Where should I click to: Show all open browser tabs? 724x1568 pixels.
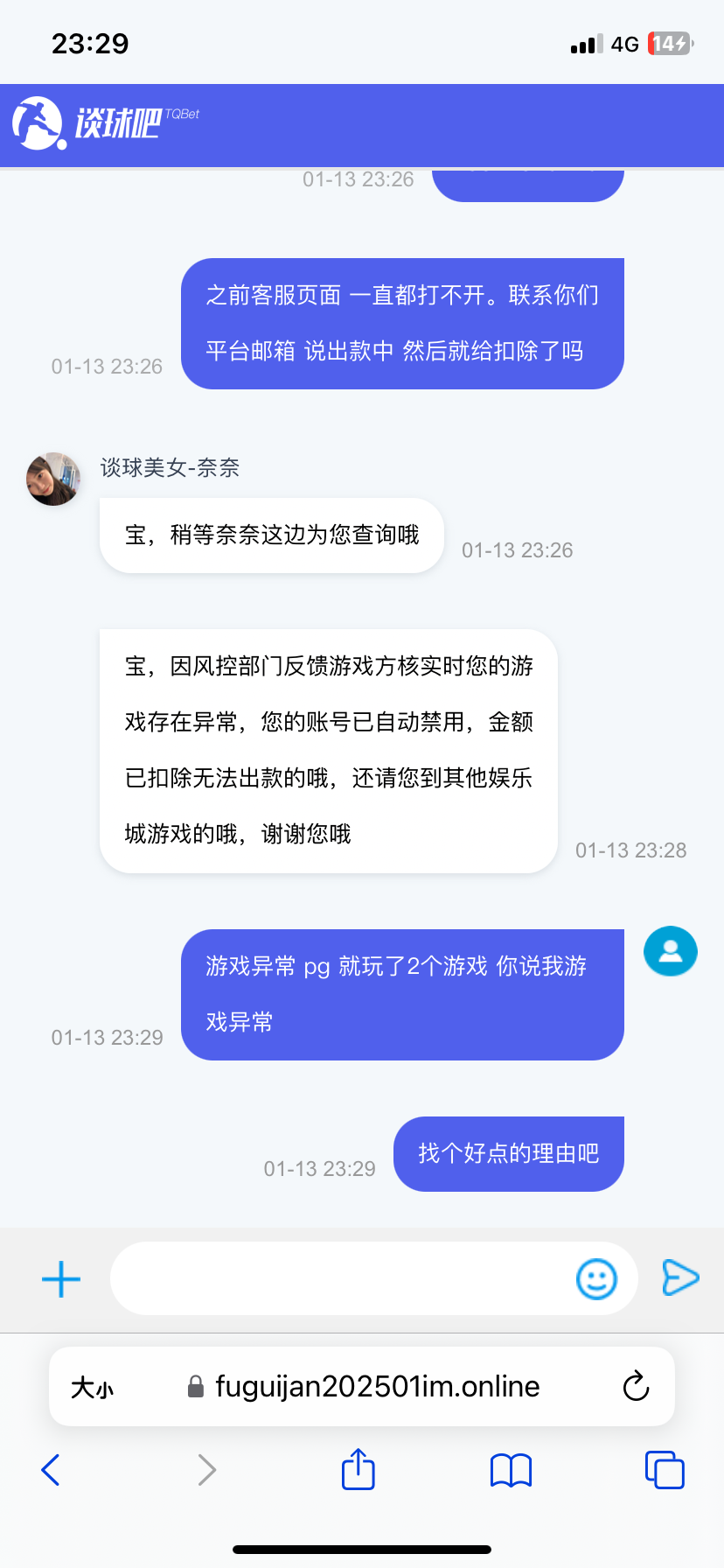665,1470
